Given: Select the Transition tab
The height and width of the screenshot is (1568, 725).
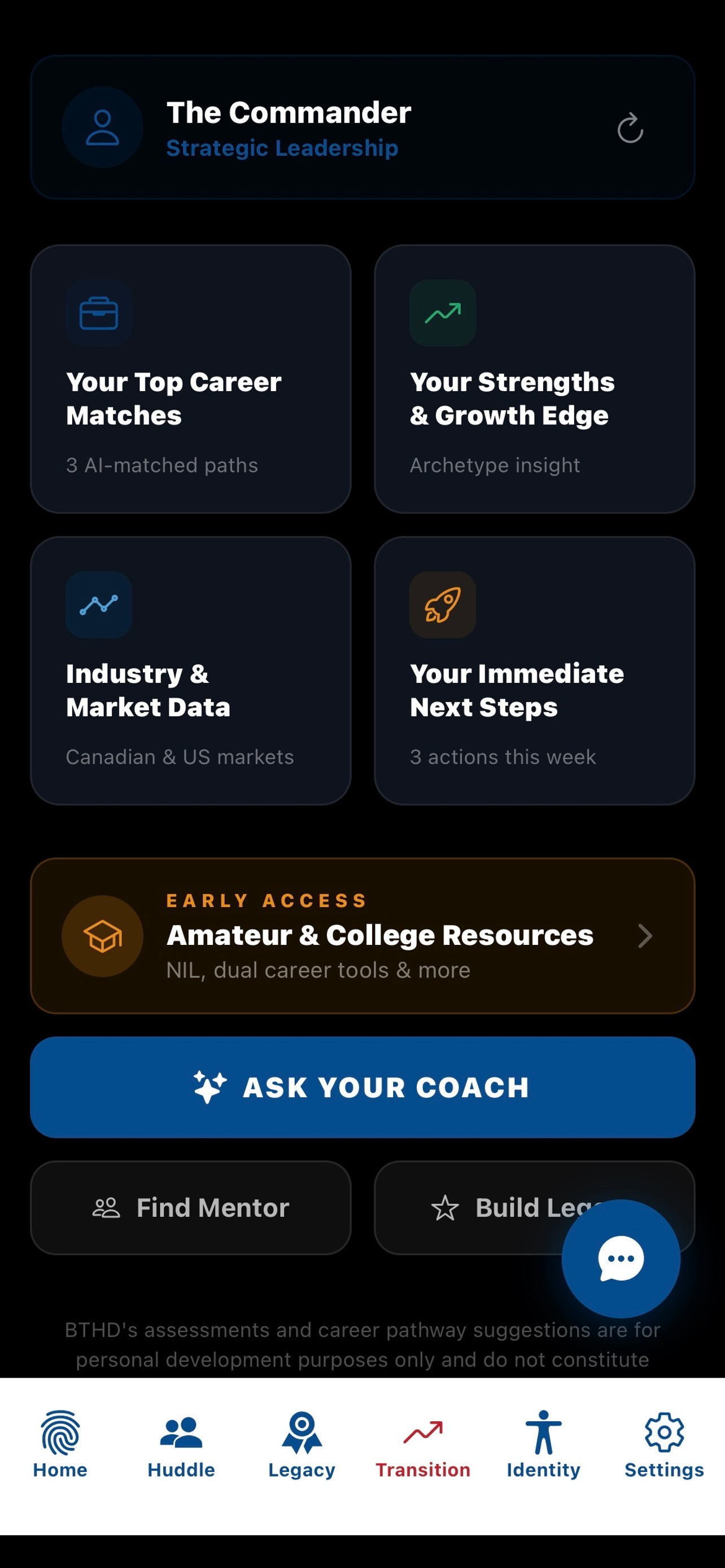Looking at the screenshot, I should [x=422, y=1444].
